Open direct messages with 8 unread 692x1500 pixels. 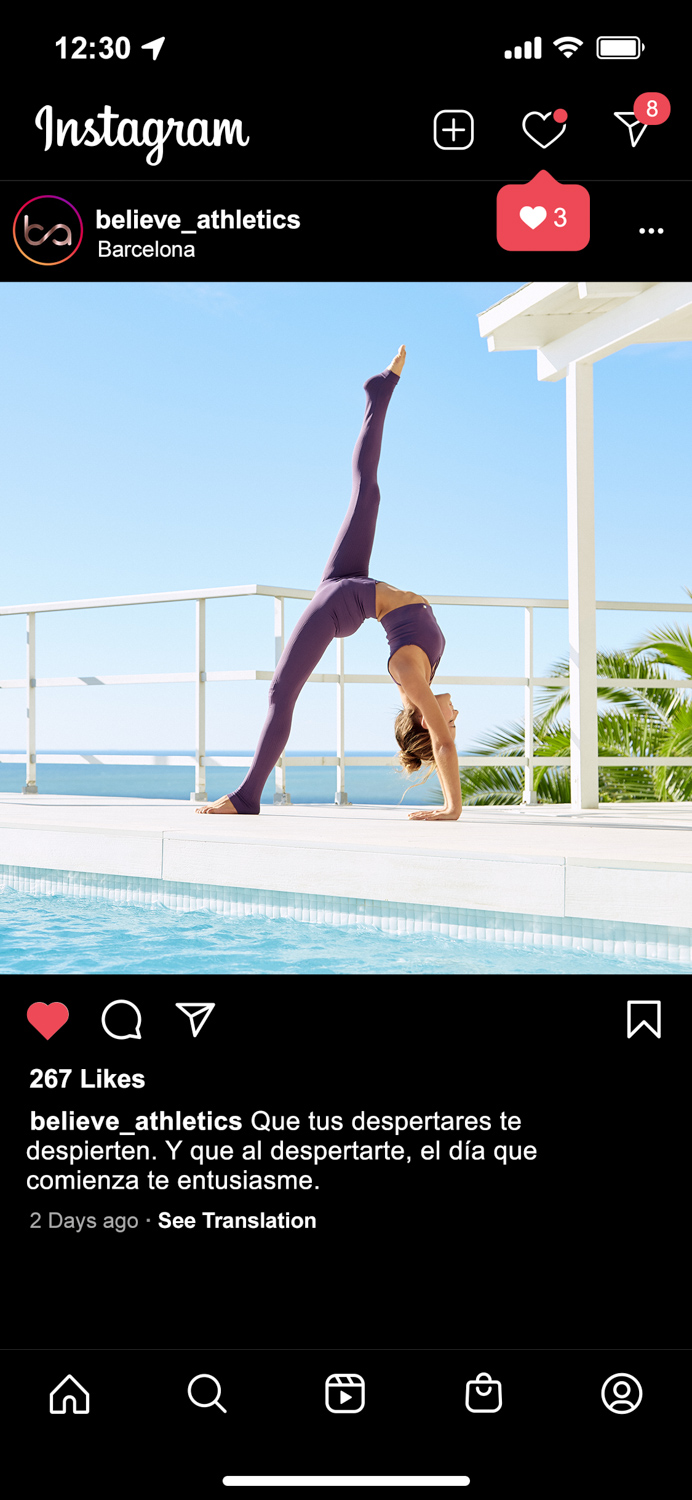tap(633, 129)
